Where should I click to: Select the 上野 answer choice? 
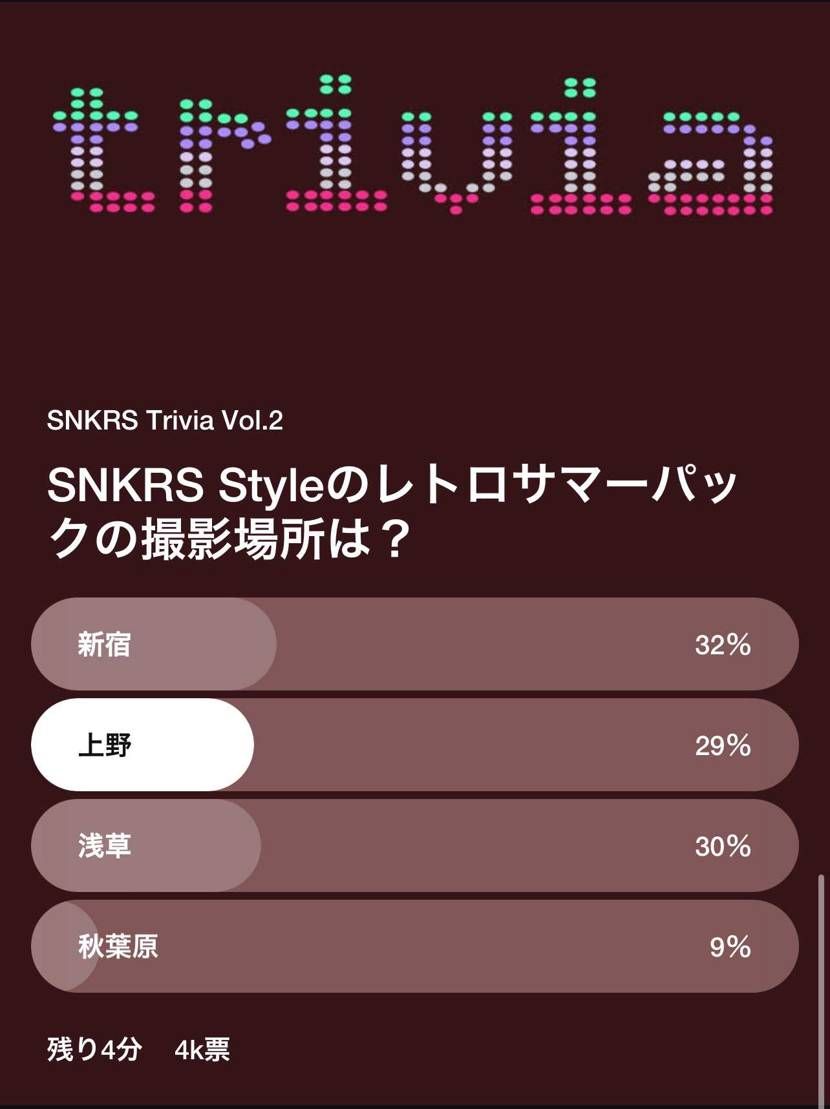point(415,745)
